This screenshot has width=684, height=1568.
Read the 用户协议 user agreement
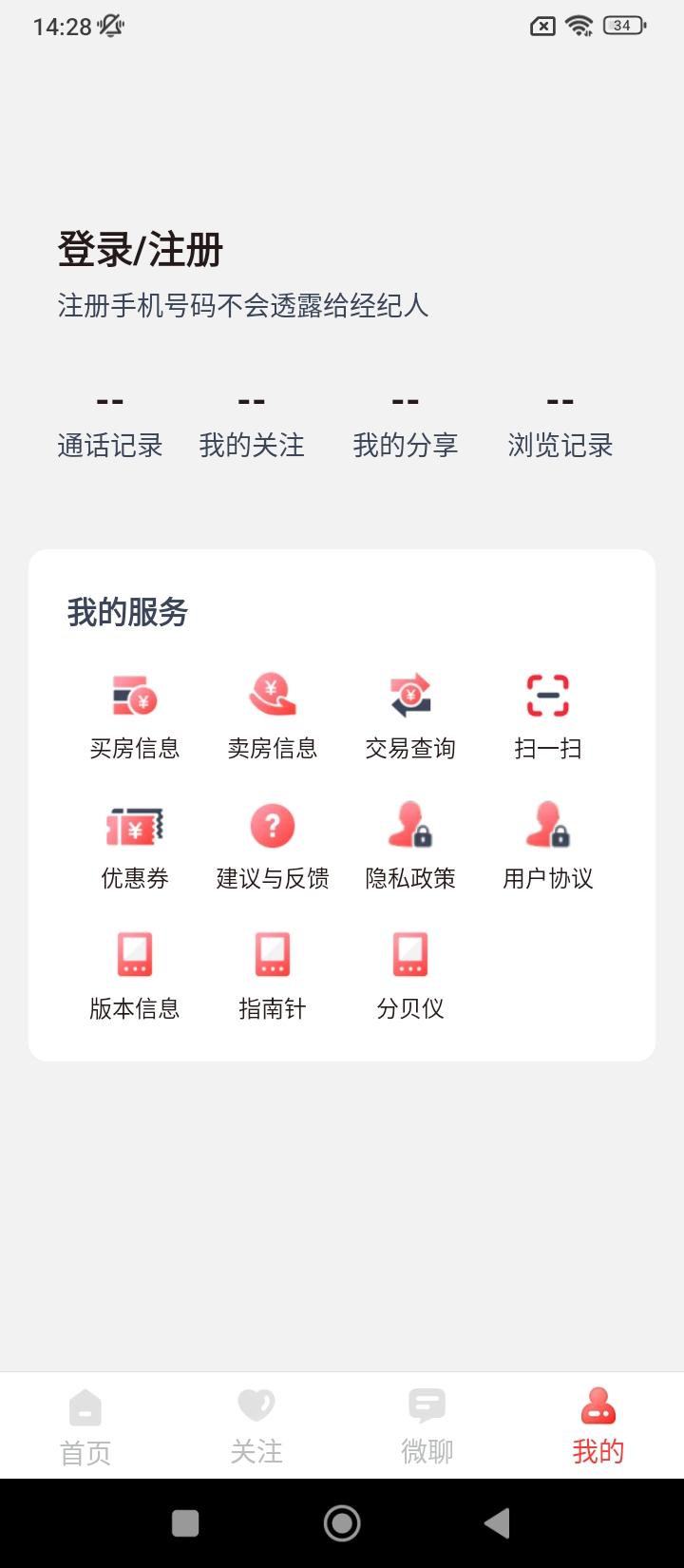(548, 846)
